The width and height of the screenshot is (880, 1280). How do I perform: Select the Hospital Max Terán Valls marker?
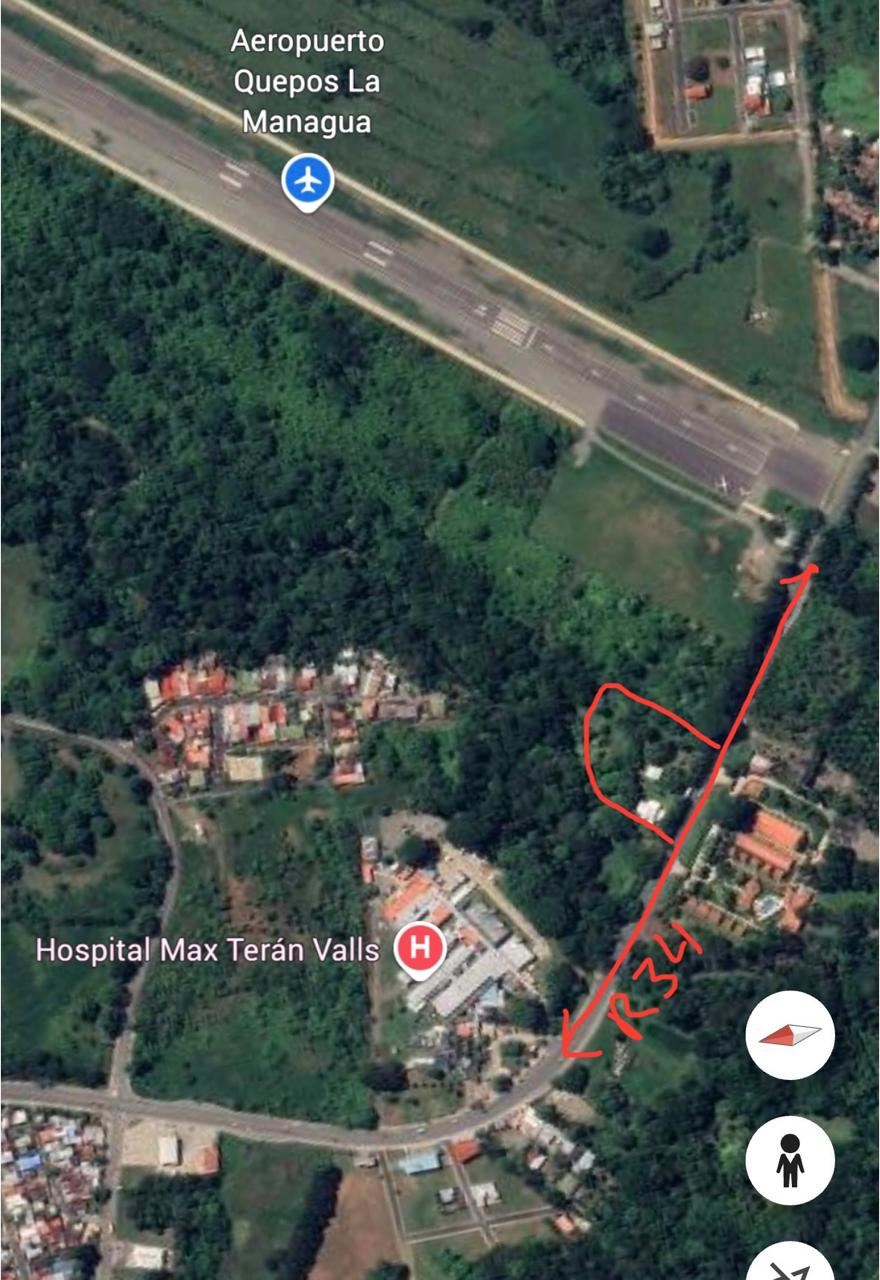[420, 947]
